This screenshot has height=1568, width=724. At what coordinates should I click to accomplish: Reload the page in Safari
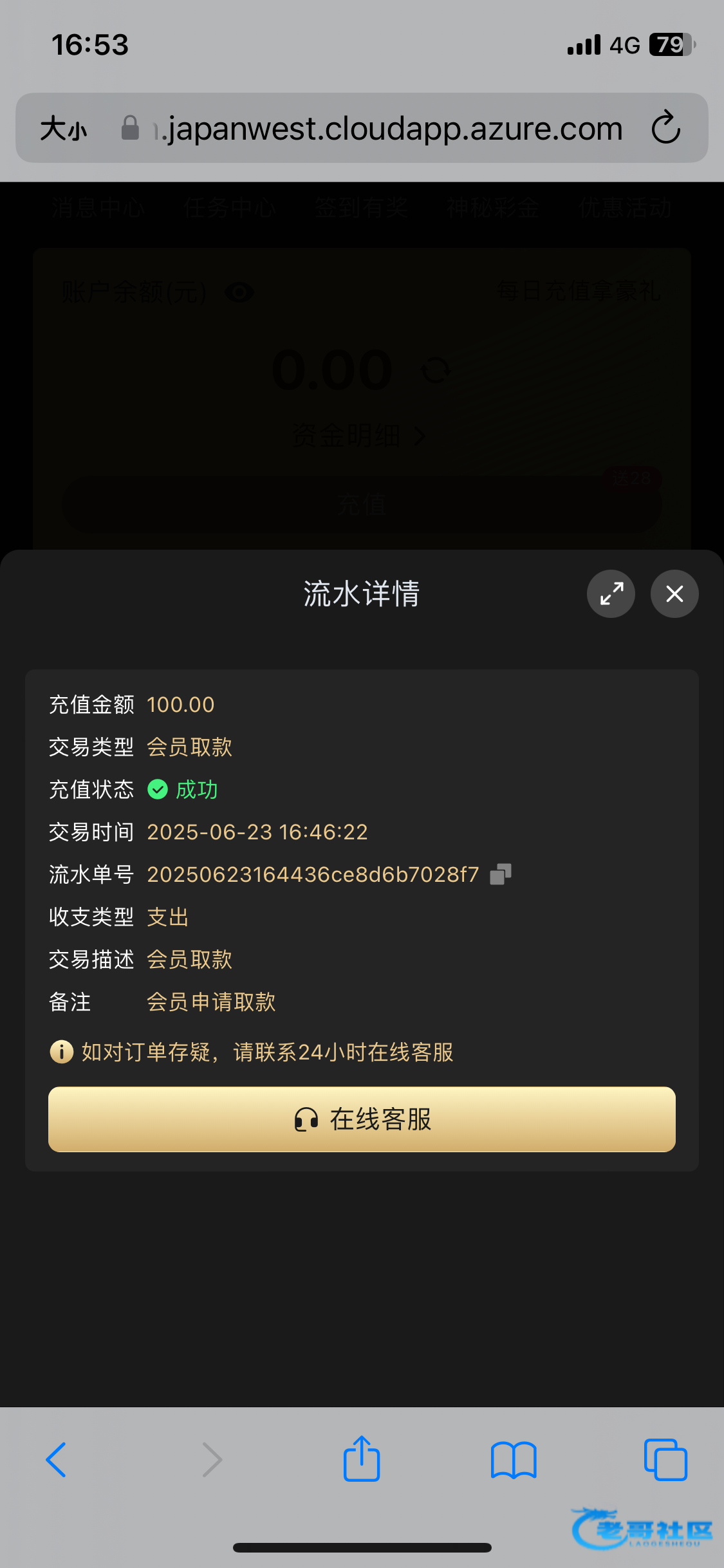click(x=665, y=127)
